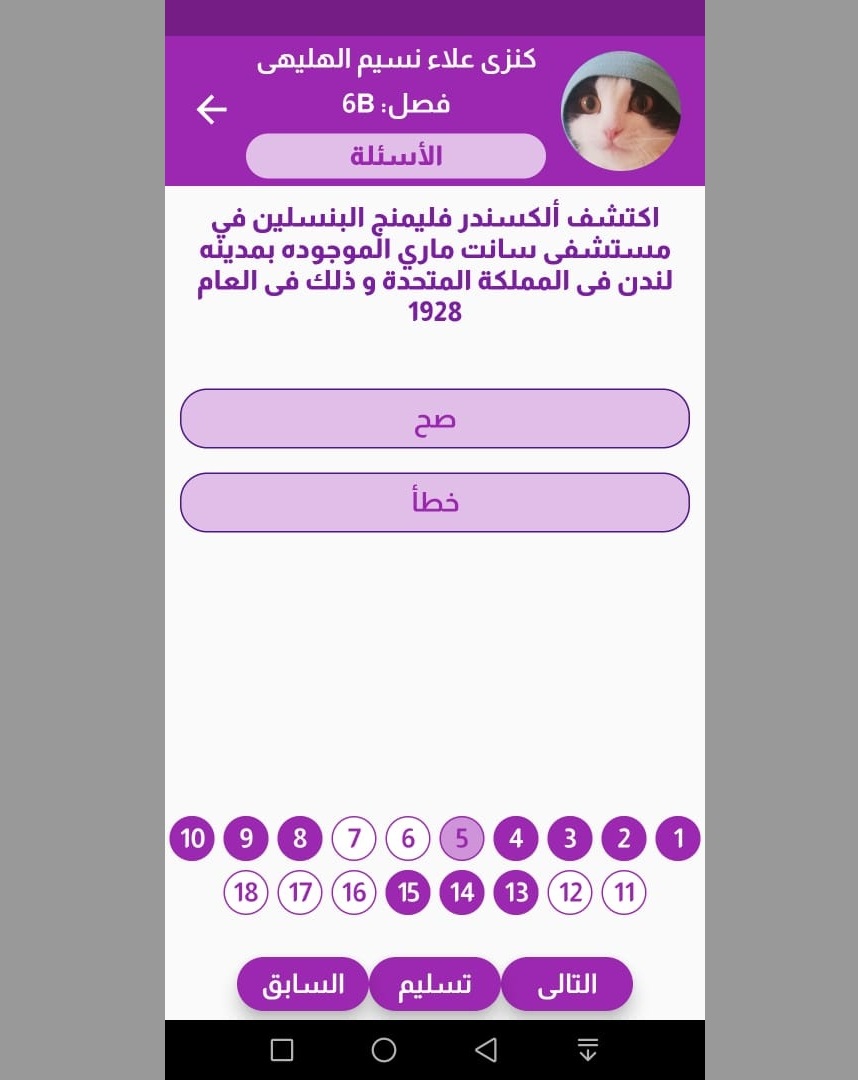Select the answer خطأ
The image size is (858, 1080).
(435, 502)
